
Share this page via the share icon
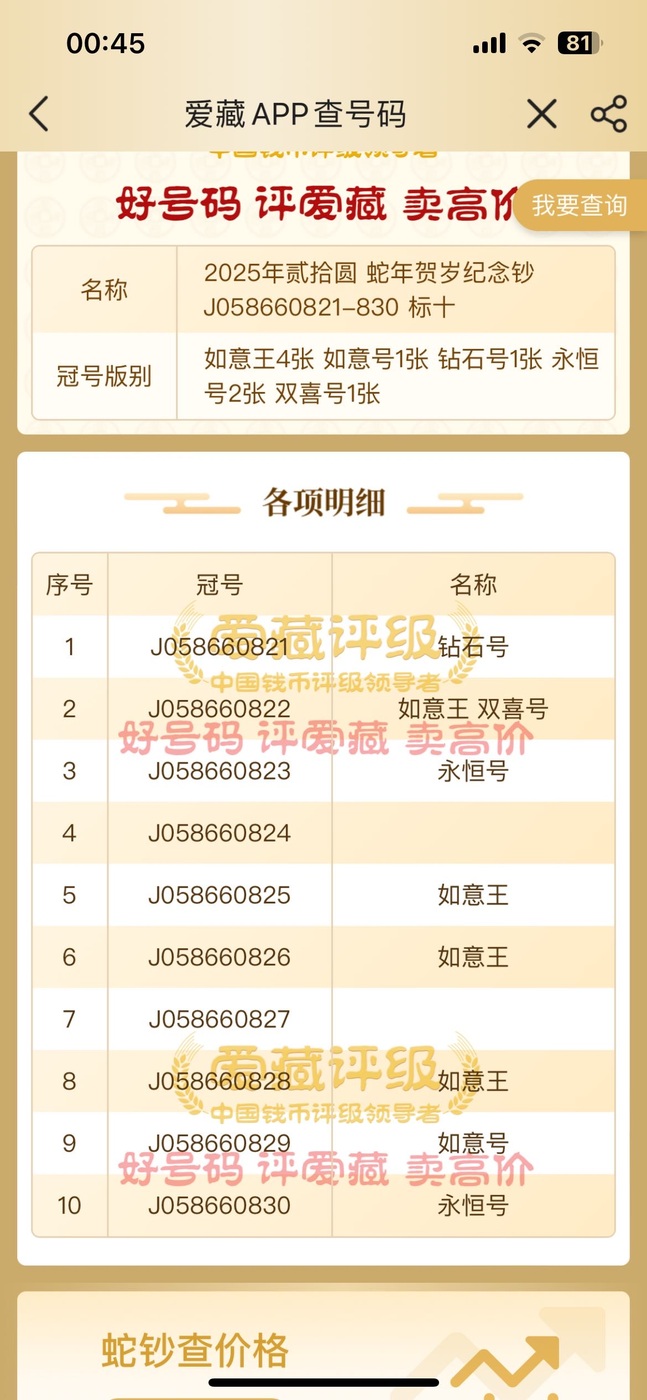point(608,114)
